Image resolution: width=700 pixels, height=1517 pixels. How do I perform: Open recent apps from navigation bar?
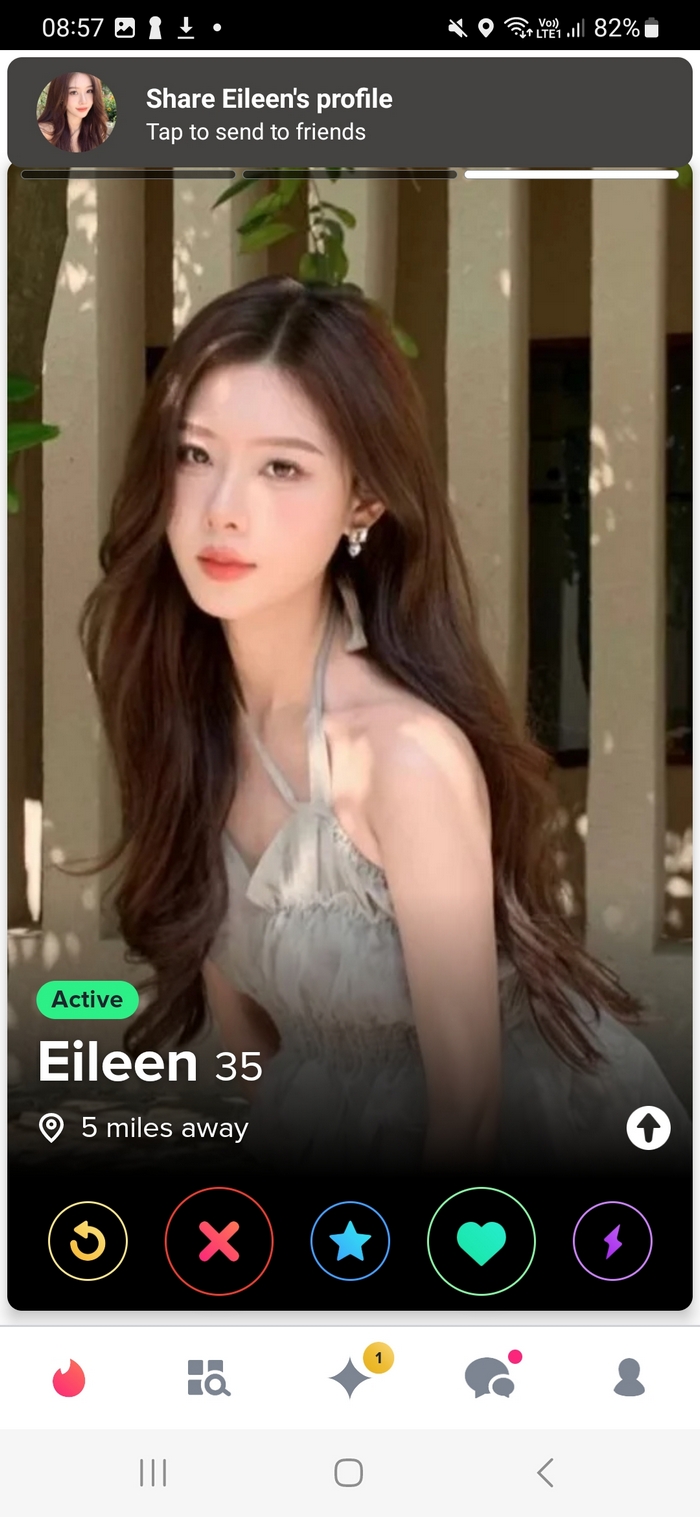[153, 1472]
